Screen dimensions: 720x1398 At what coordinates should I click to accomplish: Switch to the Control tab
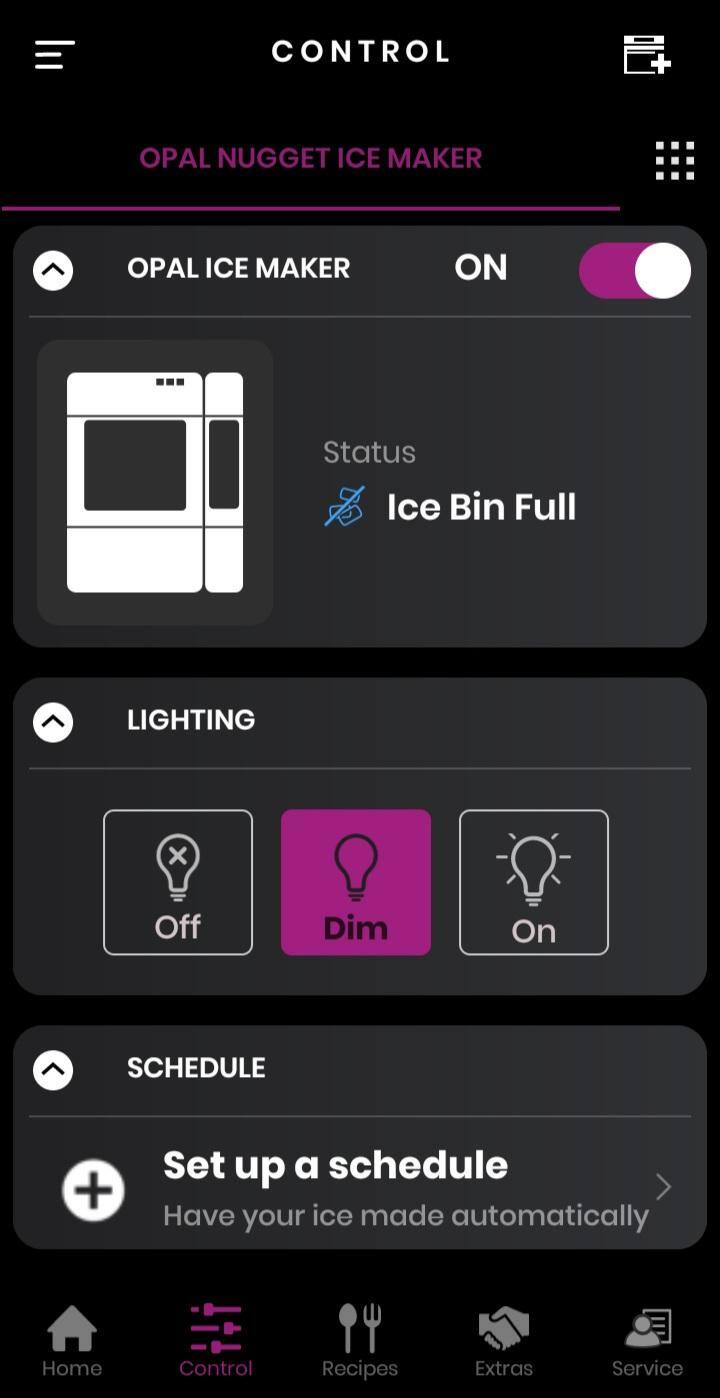pos(216,1342)
